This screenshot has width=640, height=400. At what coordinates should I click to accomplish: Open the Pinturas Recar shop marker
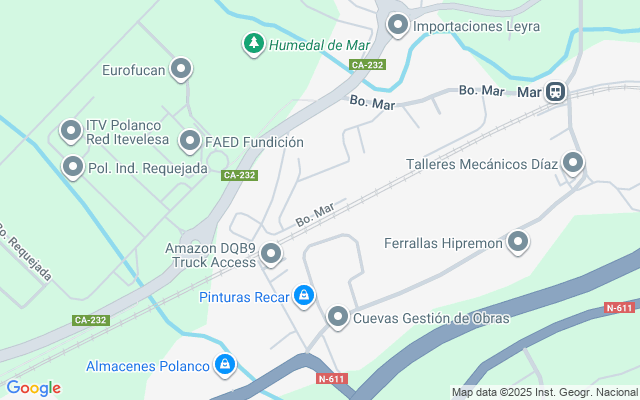(x=304, y=296)
